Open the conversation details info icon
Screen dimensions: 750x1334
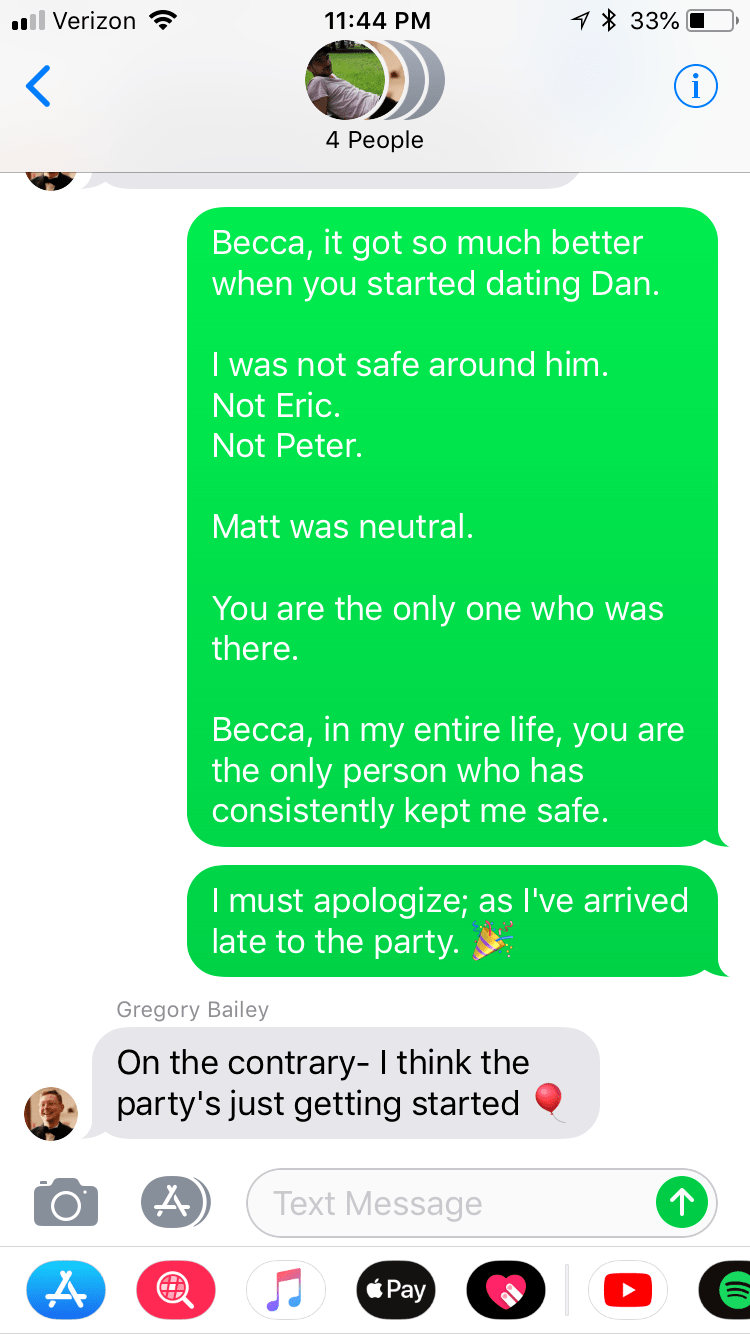click(696, 87)
